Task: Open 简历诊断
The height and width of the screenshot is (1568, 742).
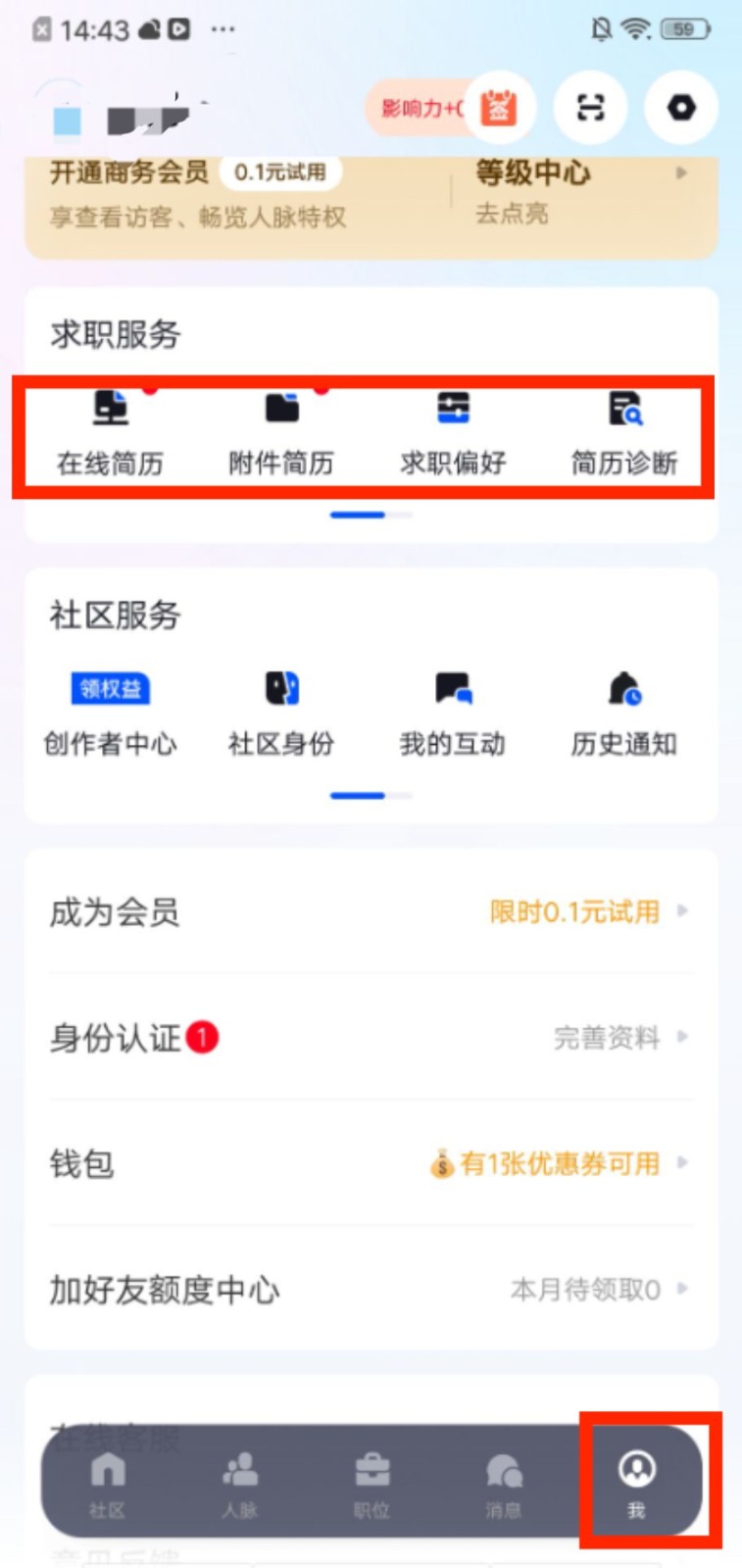Action: coord(624,432)
